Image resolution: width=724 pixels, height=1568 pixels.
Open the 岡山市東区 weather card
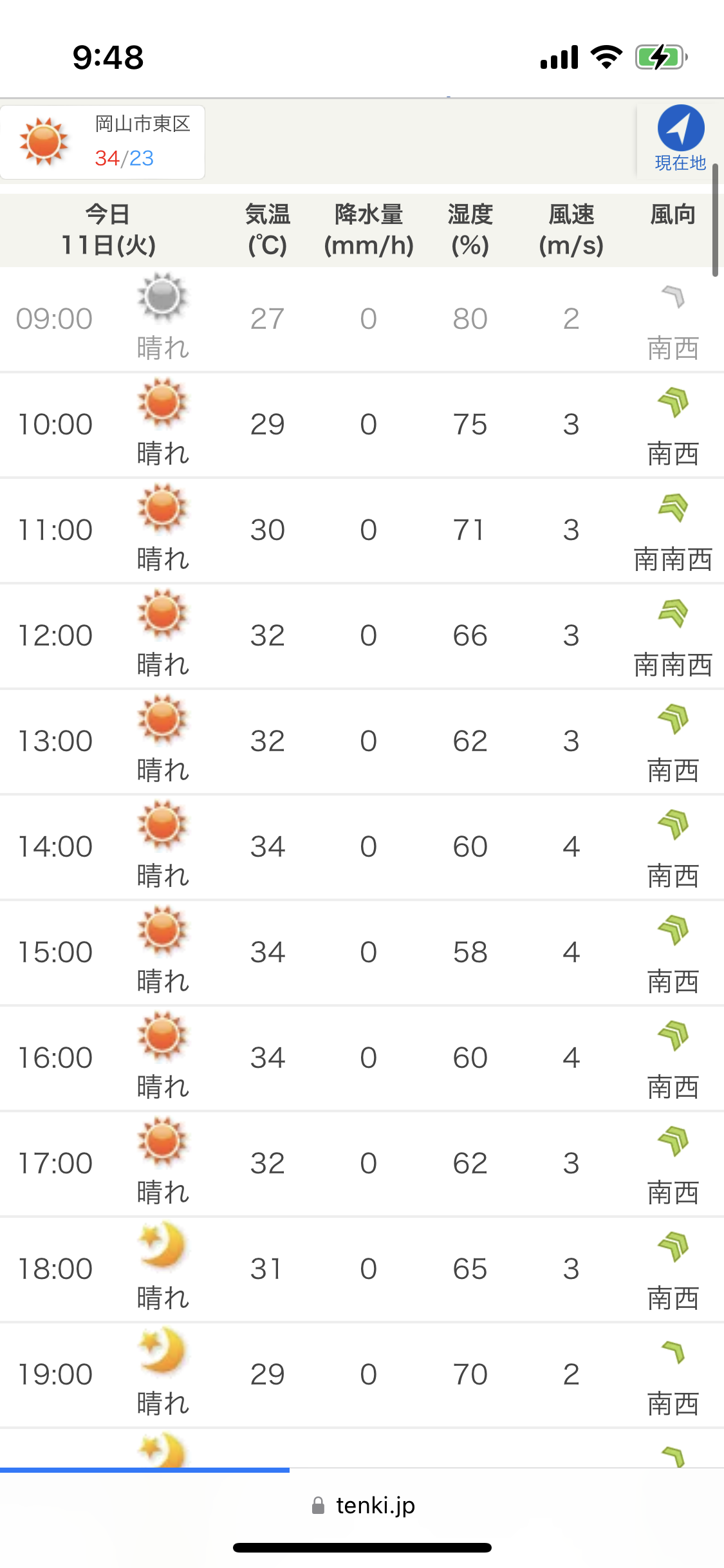click(103, 142)
